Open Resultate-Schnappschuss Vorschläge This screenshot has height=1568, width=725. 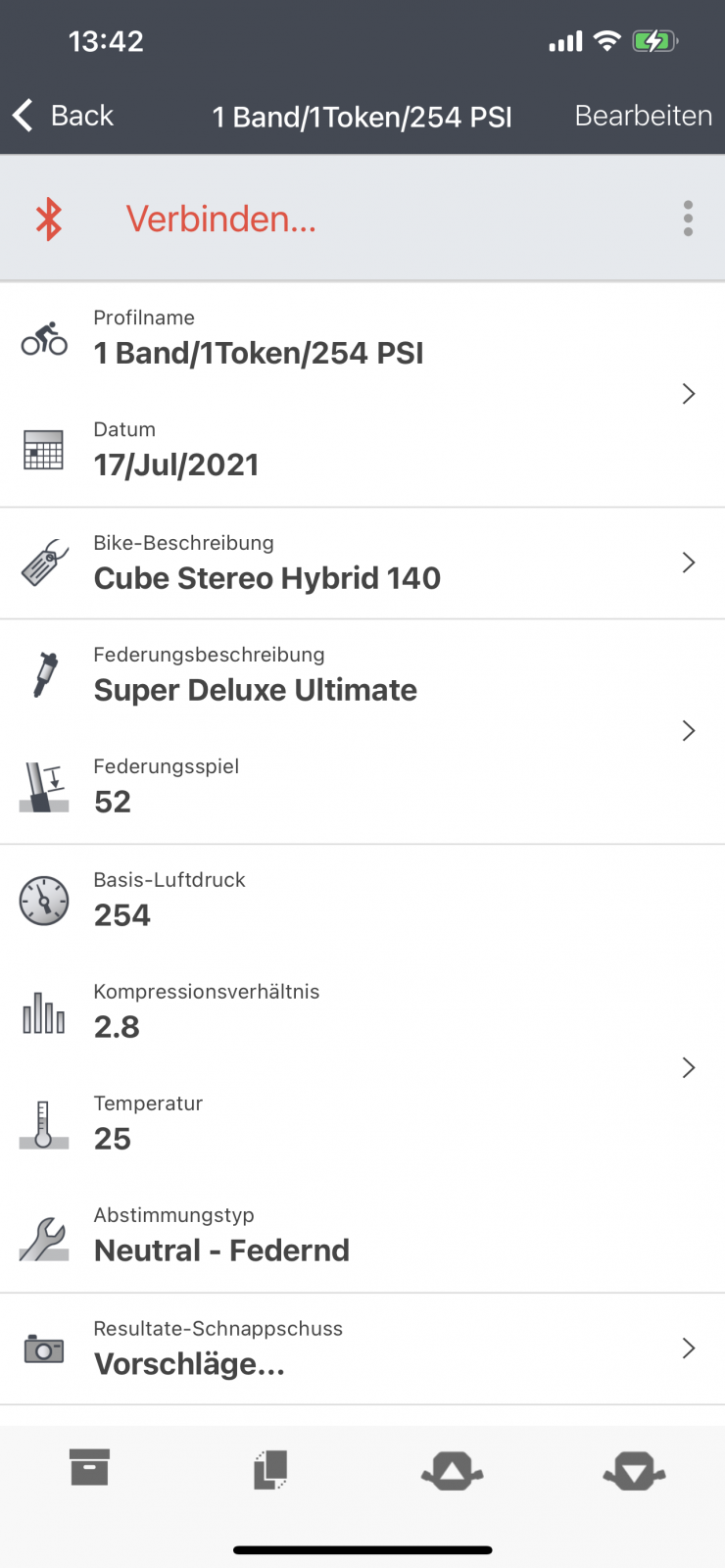point(362,1348)
